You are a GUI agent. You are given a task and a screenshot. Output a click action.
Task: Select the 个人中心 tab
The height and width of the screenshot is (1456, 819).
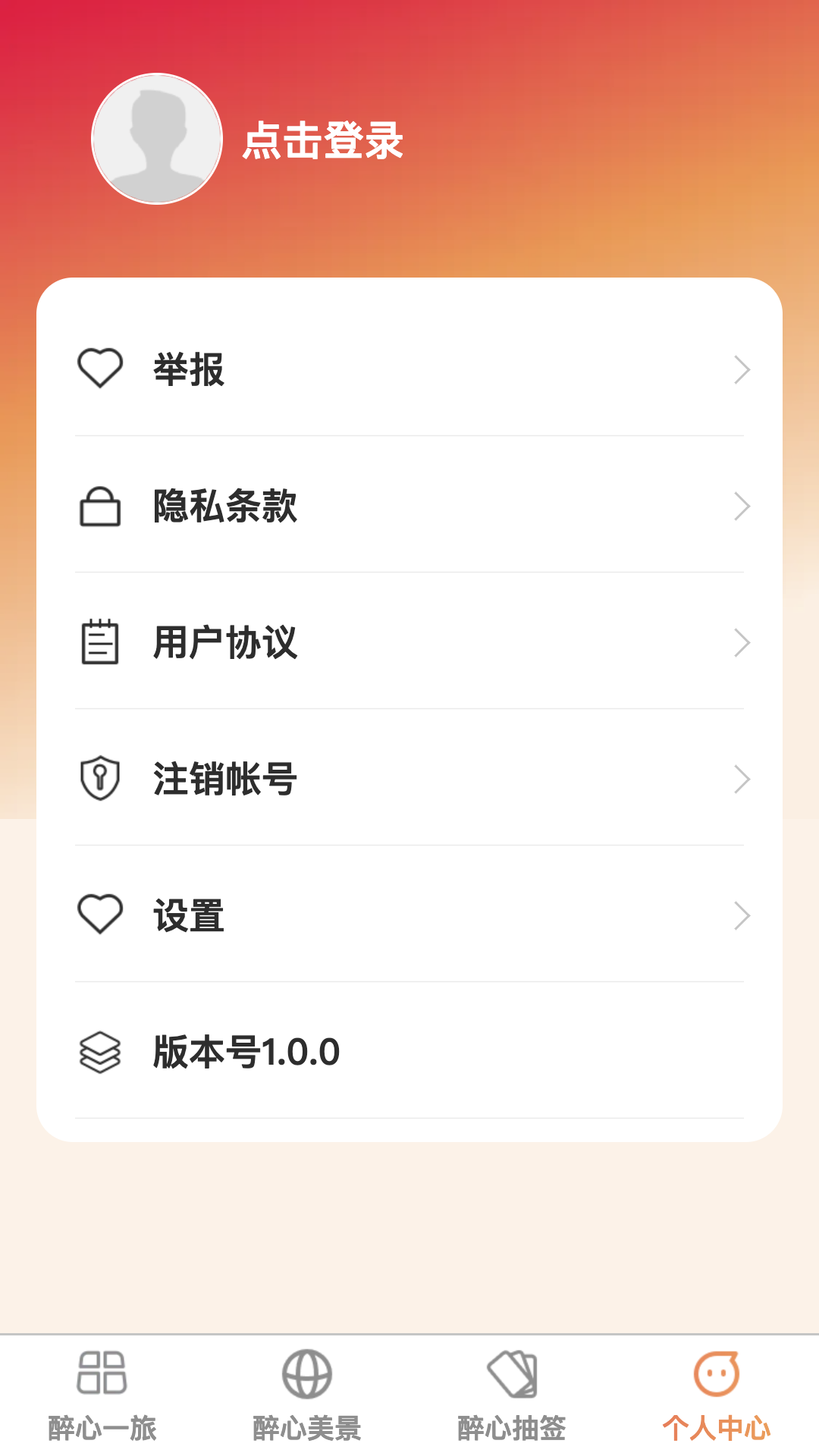click(x=717, y=1395)
